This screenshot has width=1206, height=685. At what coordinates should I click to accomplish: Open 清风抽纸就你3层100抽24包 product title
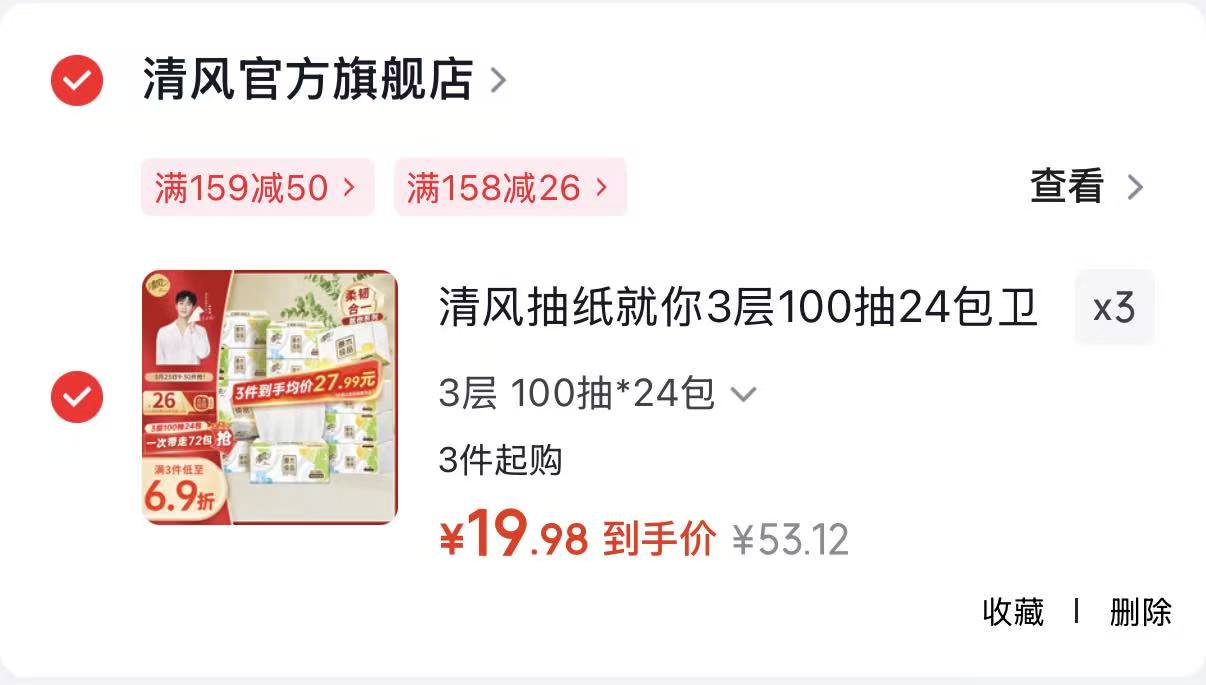[738, 308]
